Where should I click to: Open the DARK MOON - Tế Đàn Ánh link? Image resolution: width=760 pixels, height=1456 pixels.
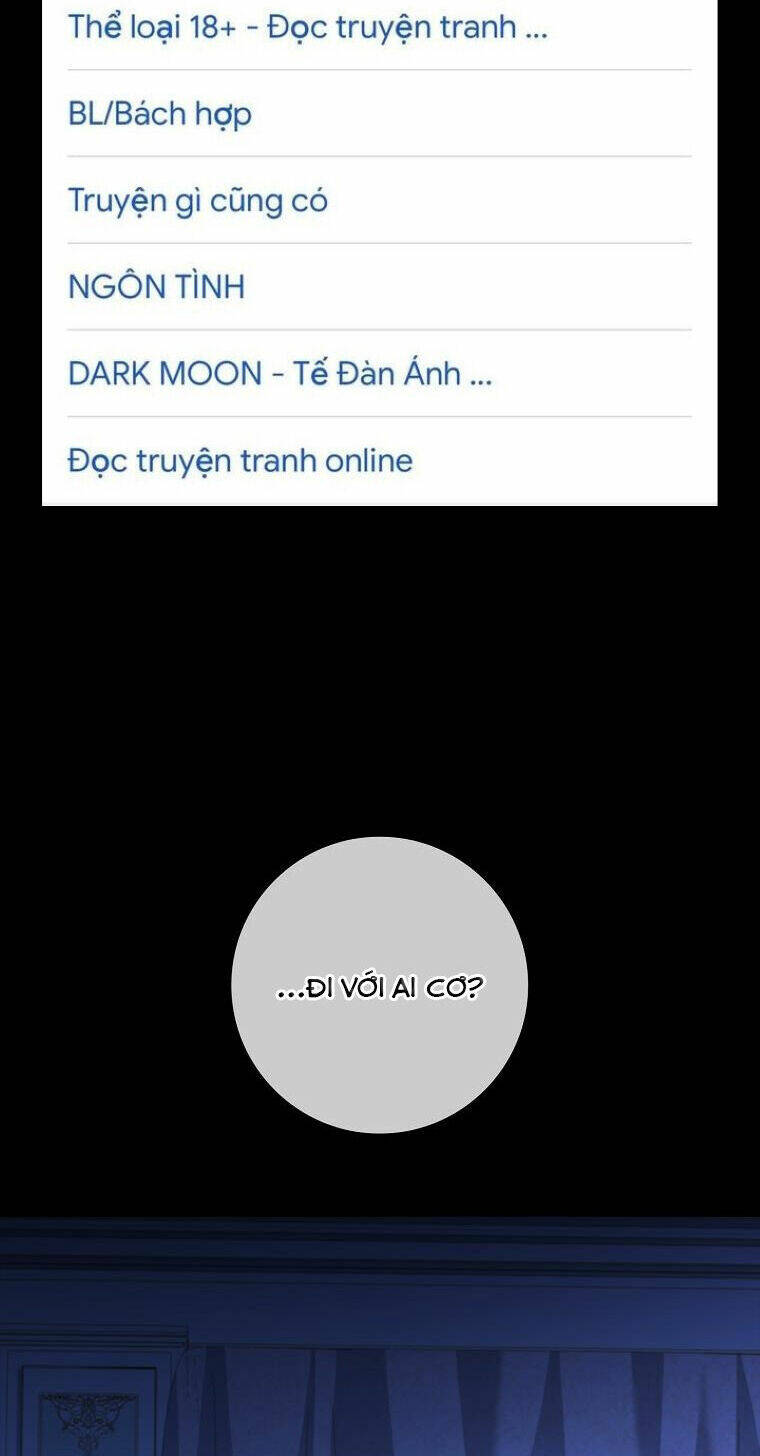tap(280, 374)
